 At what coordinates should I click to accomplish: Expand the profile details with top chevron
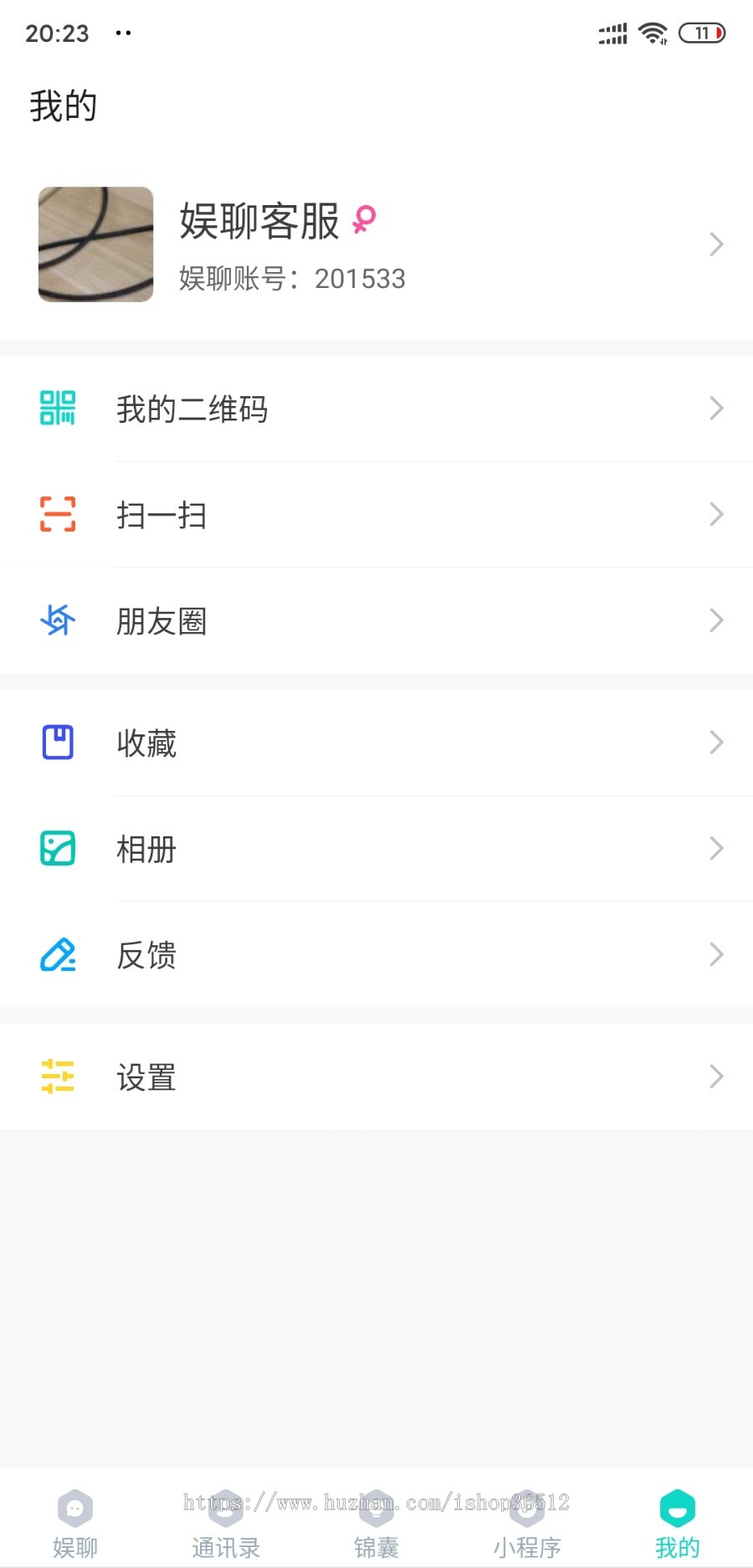pyautogui.click(x=716, y=244)
